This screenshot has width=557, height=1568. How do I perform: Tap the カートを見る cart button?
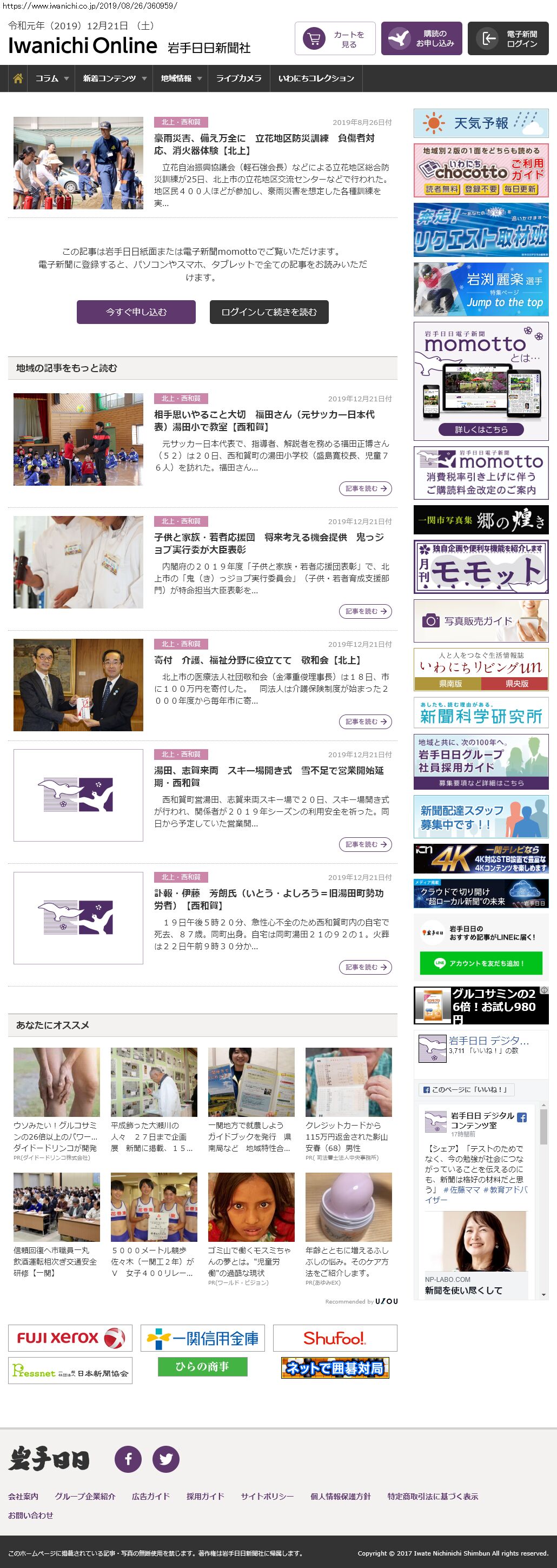coord(335,39)
